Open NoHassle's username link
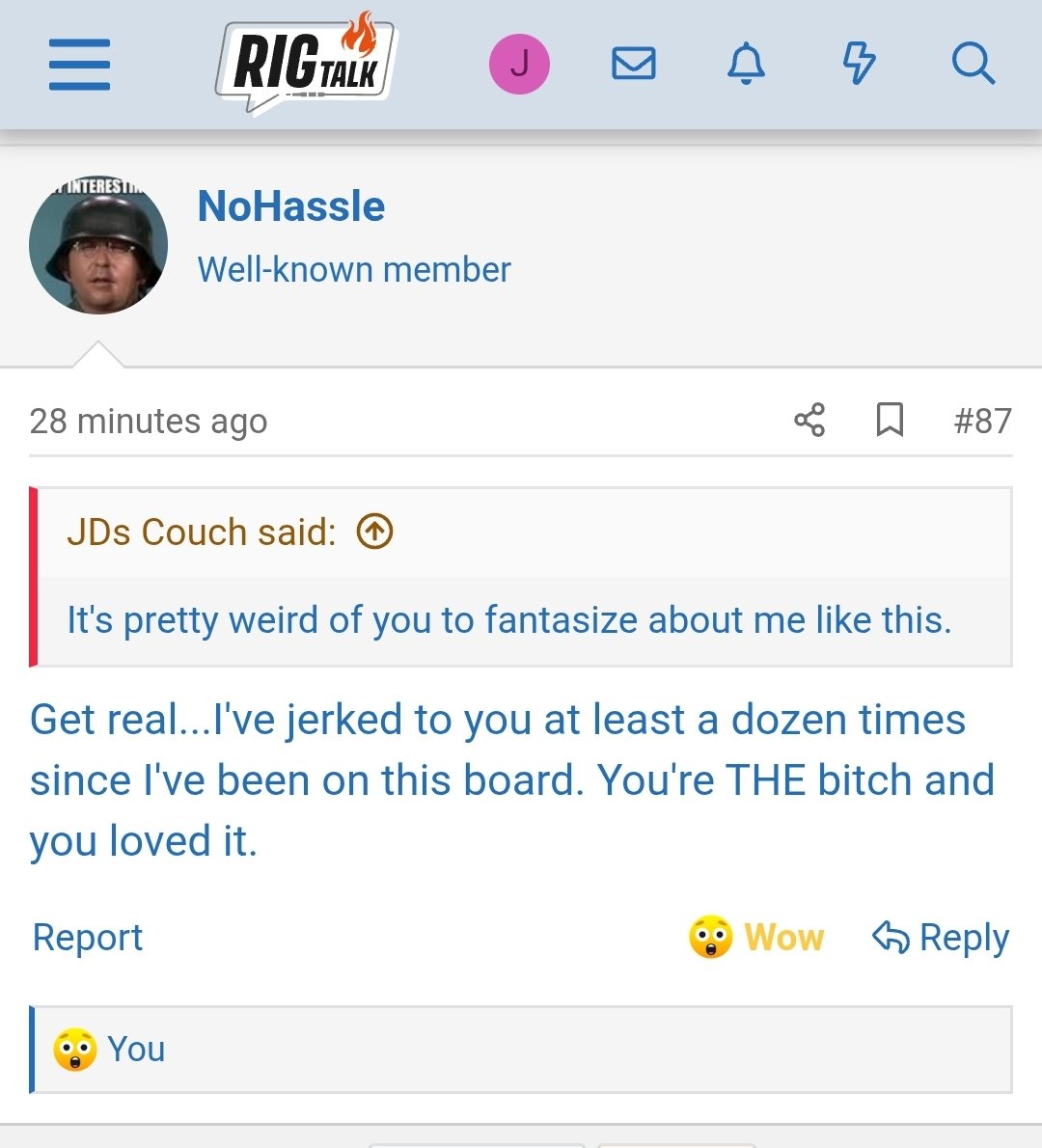This screenshot has height=1148, width=1042. (x=291, y=206)
